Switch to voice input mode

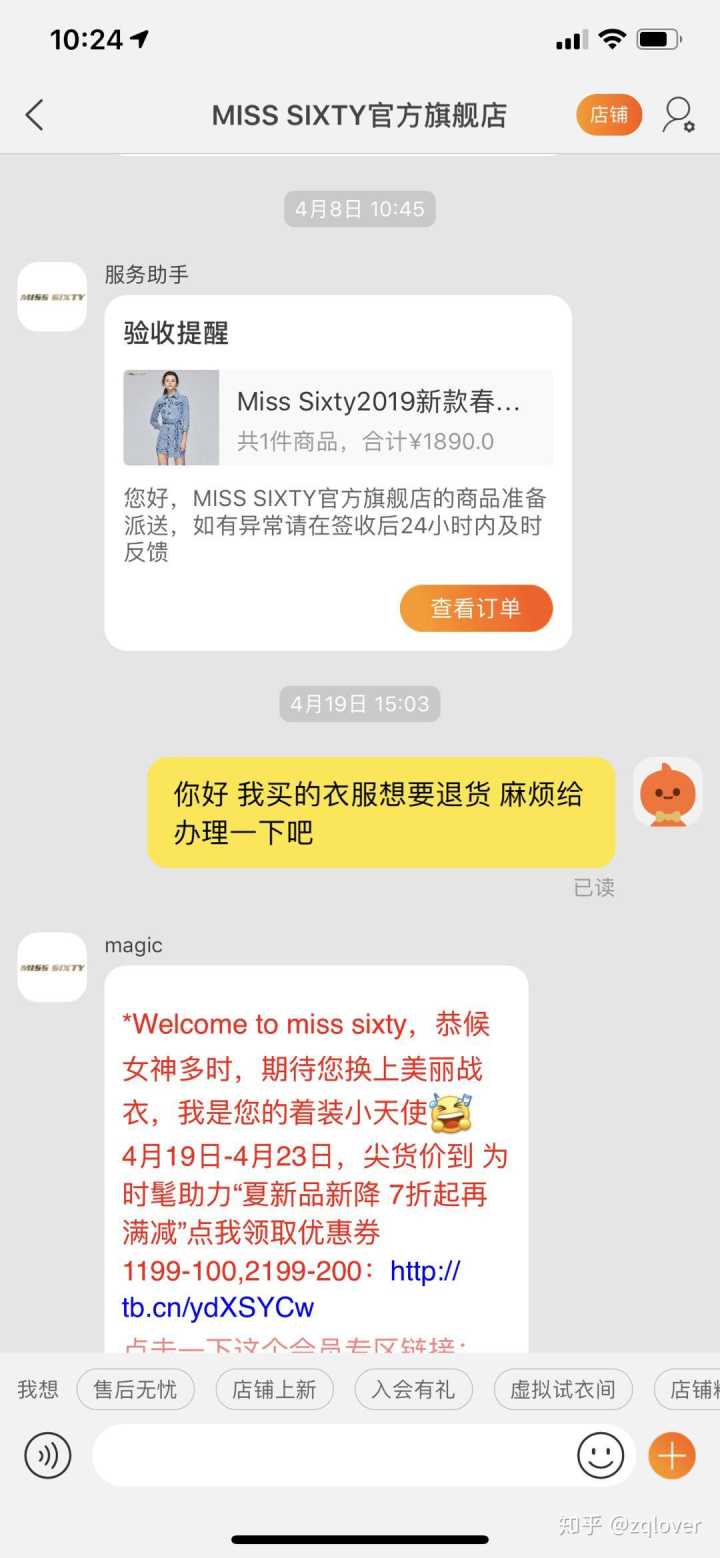(x=48, y=1455)
